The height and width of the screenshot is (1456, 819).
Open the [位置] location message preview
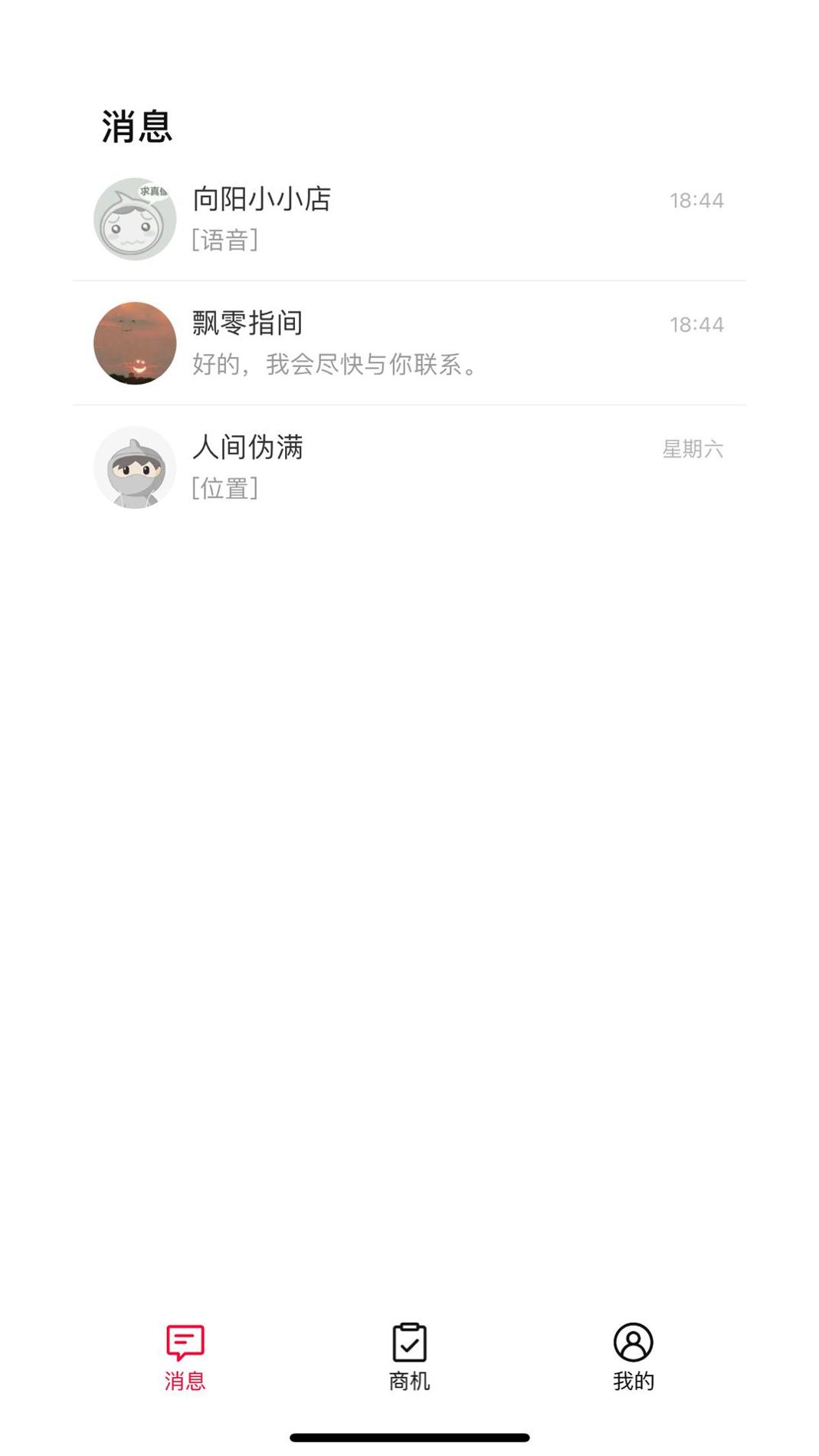point(225,488)
